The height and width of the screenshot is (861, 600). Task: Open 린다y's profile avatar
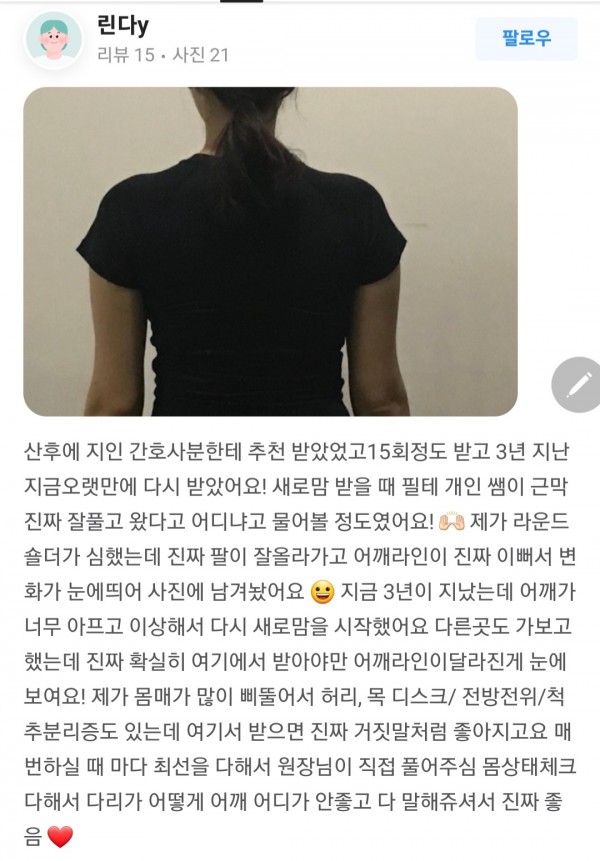pos(54,40)
